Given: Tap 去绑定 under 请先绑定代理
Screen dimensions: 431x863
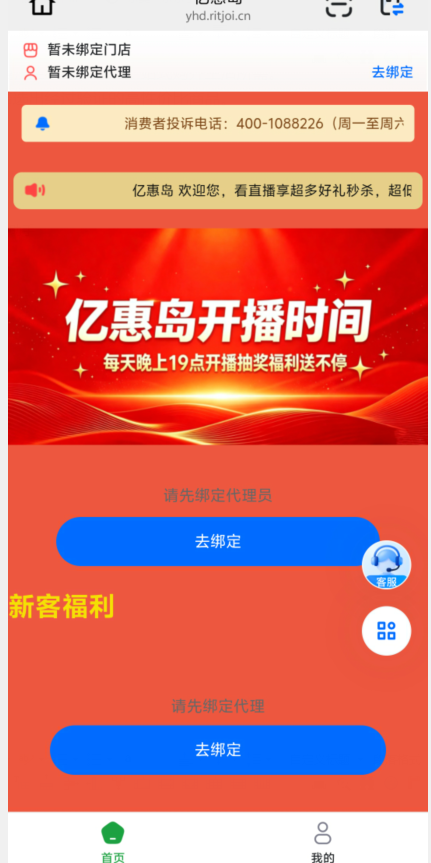Looking at the screenshot, I should [218, 750].
